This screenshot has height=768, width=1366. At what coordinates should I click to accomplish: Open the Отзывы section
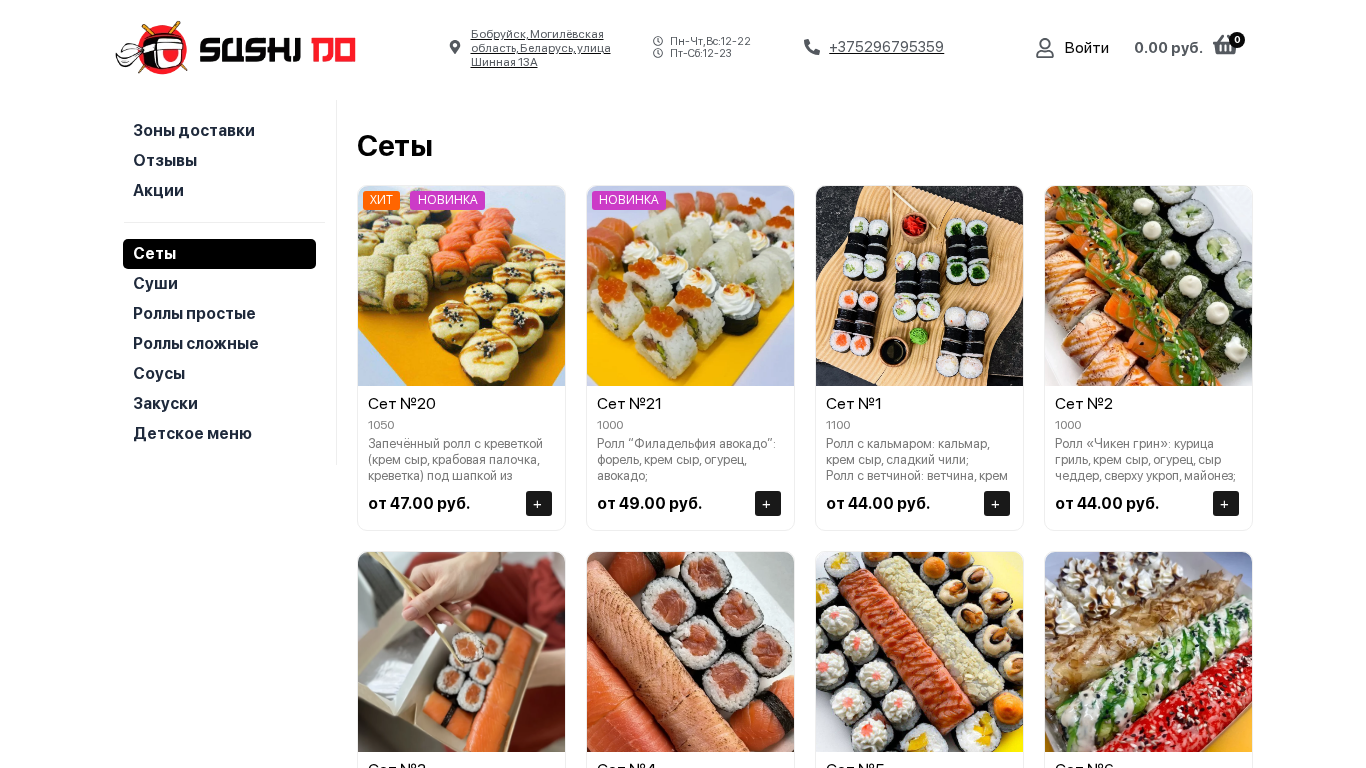[165, 160]
